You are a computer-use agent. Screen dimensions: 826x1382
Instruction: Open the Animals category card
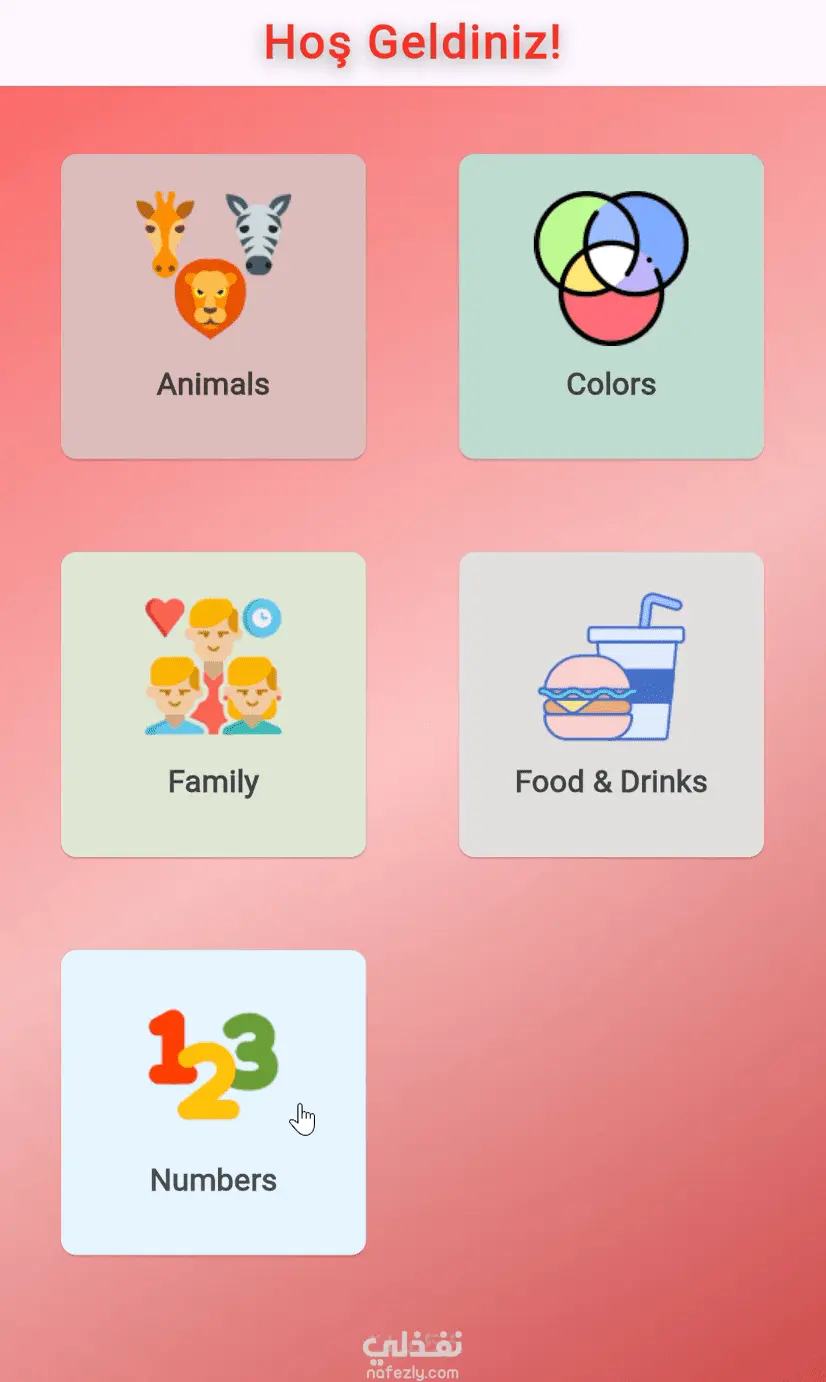click(213, 306)
